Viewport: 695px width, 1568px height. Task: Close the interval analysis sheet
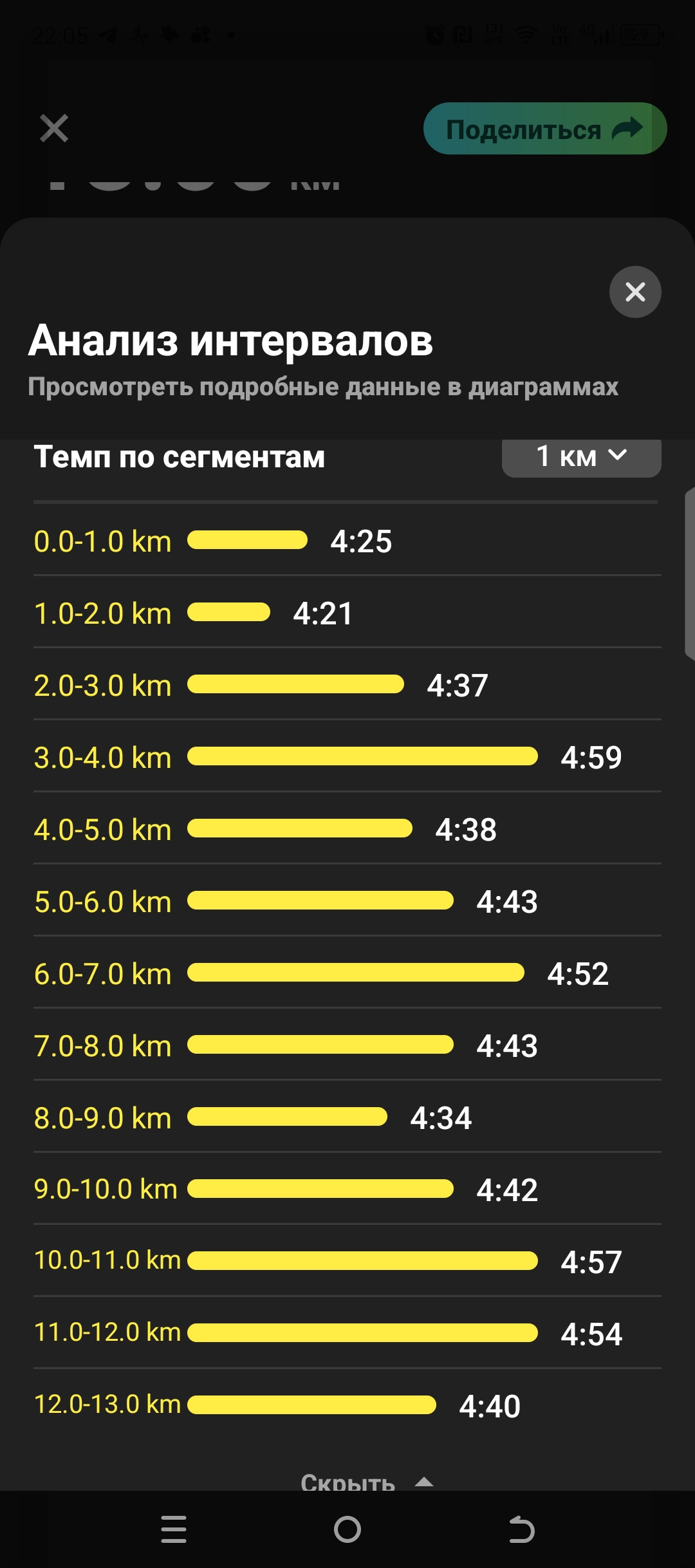(635, 292)
